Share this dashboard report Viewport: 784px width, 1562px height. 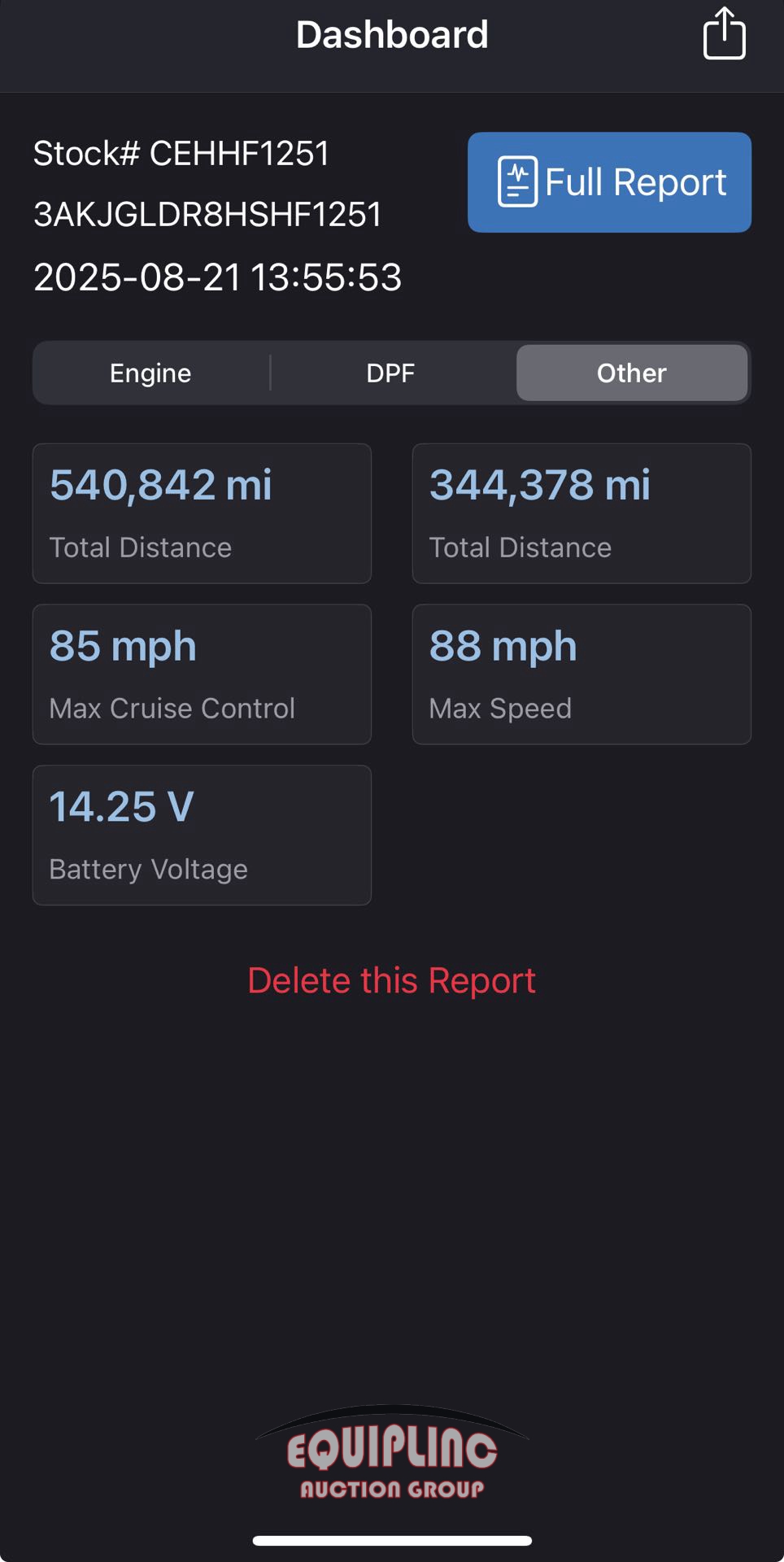724,34
